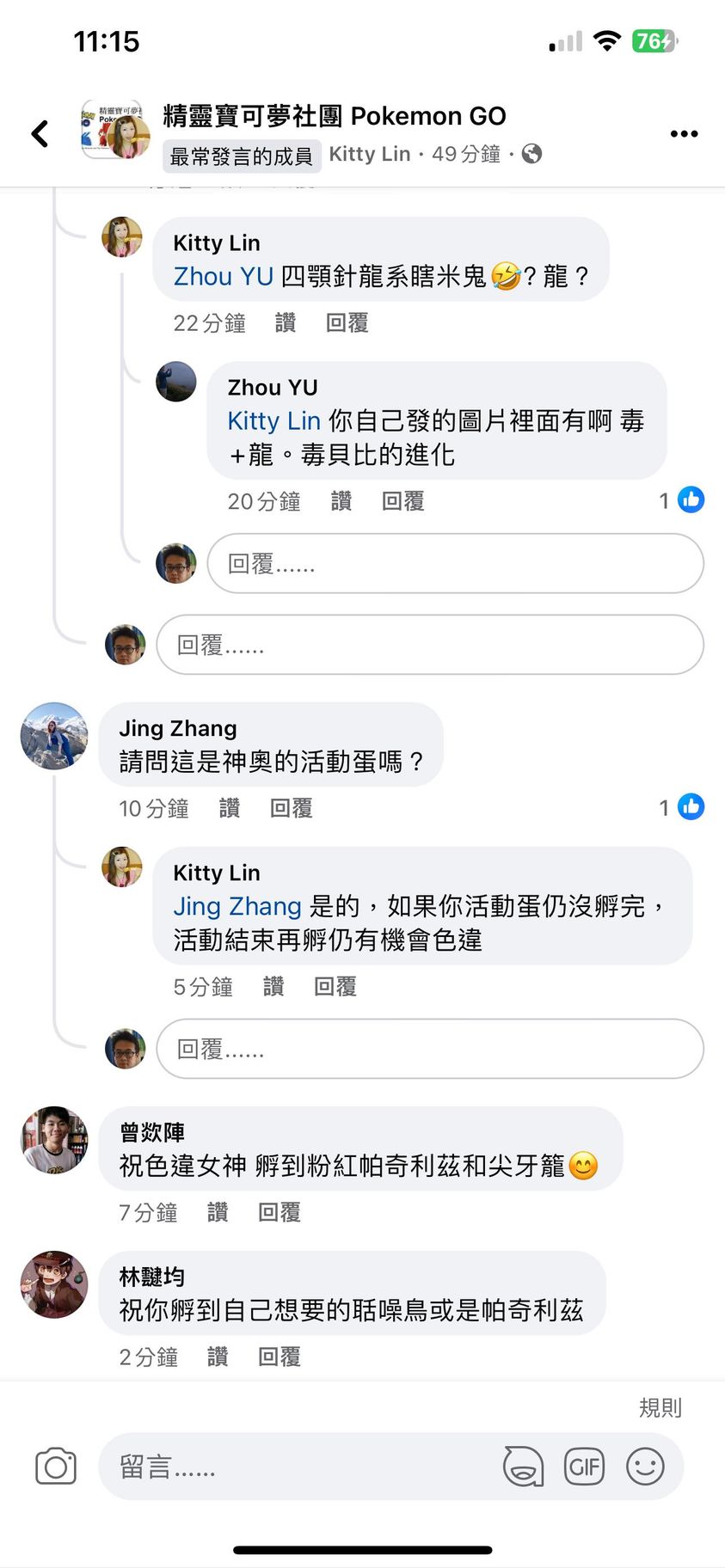
Task: Like Kitty Lin's reply to Zhou YU
Action: pos(286,323)
